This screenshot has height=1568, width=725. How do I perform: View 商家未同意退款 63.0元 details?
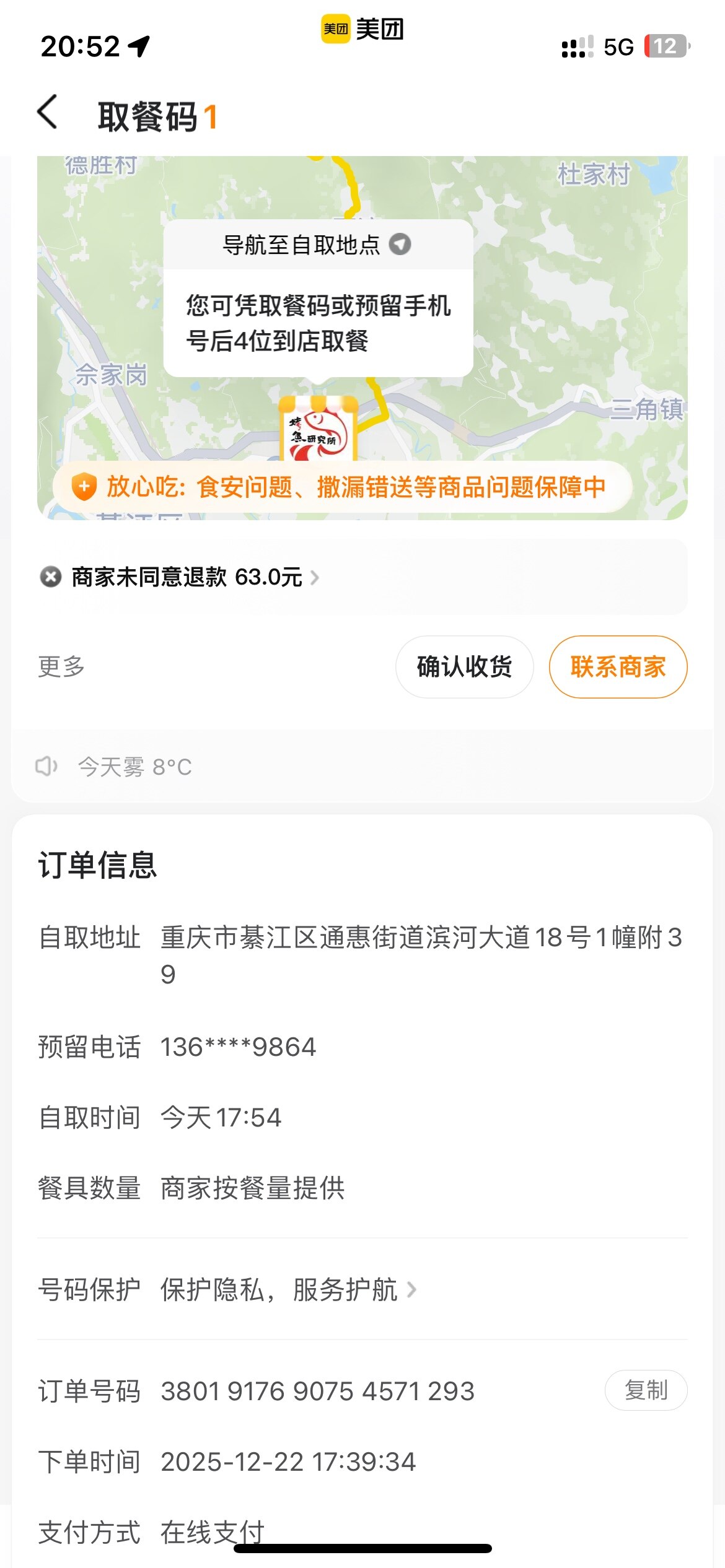pos(187,577)
